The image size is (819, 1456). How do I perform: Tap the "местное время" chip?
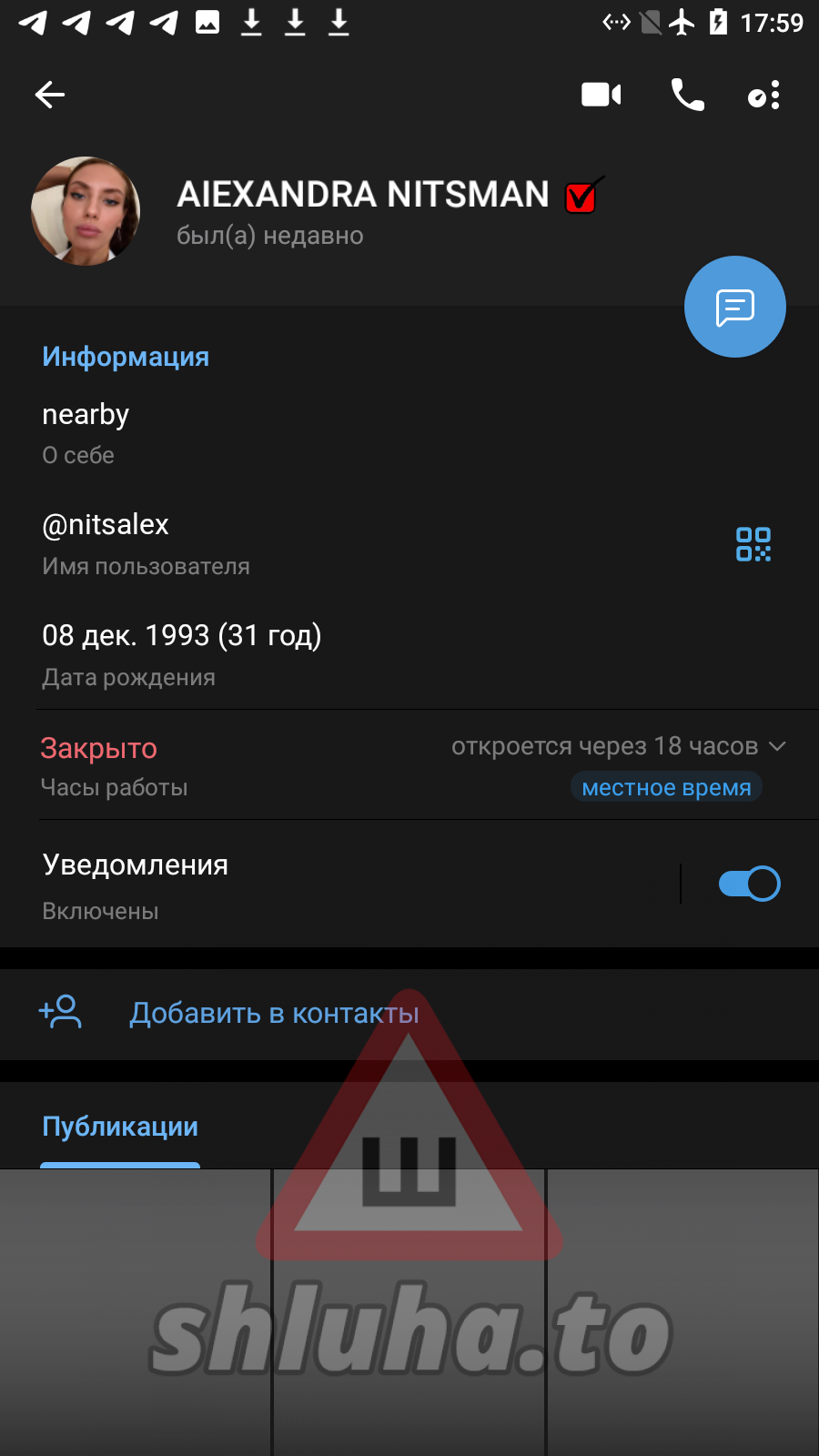pos(666,787)
